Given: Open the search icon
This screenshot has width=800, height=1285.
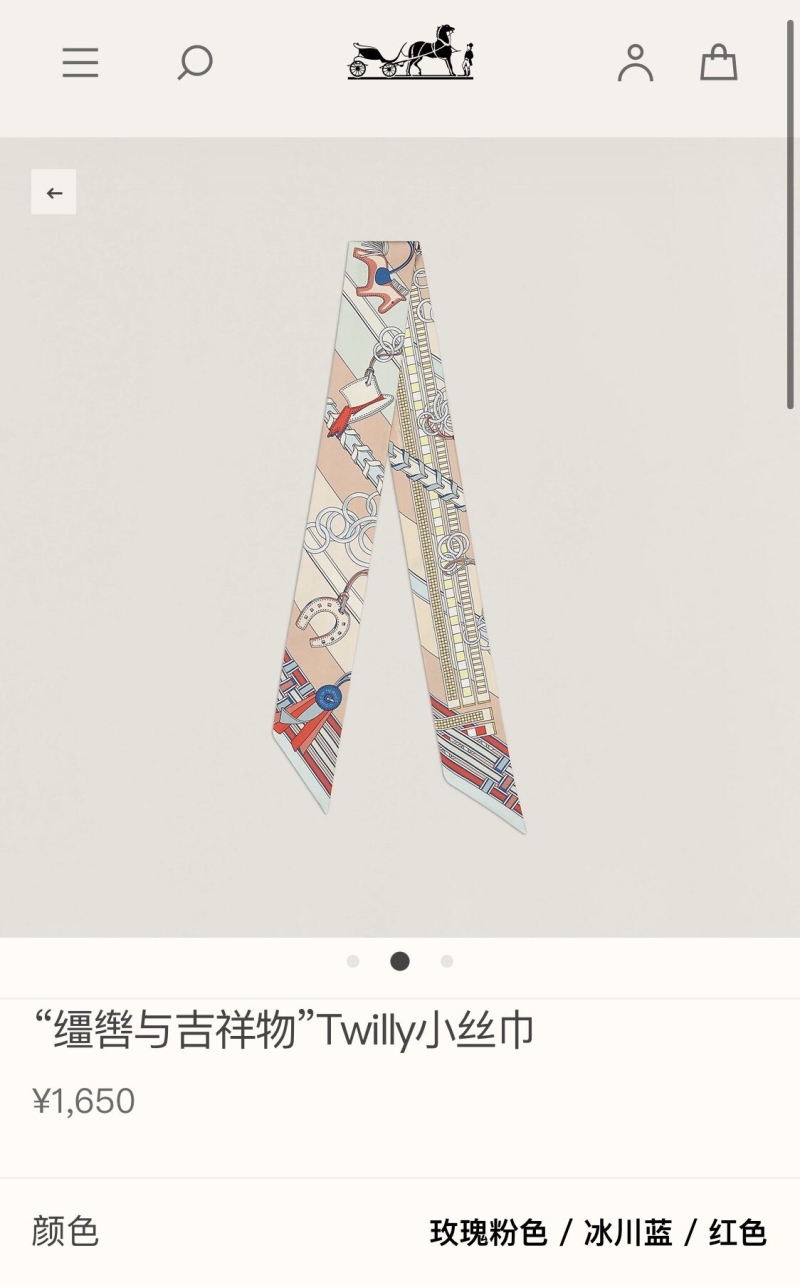Looking at the screenshot, I should pyautogui.click(x=195, y=63).
